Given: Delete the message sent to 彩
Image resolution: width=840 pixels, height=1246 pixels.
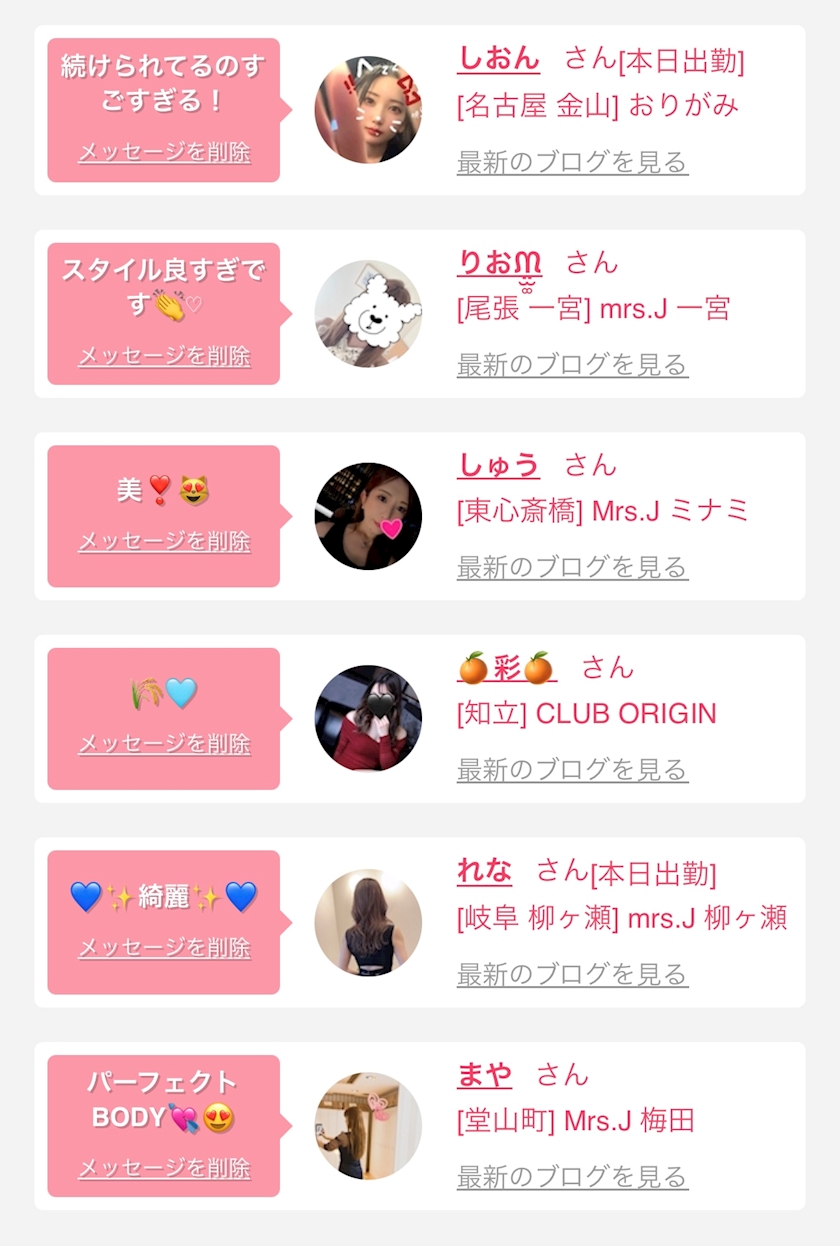Looking at the screenshot, I should coord(164,744).
